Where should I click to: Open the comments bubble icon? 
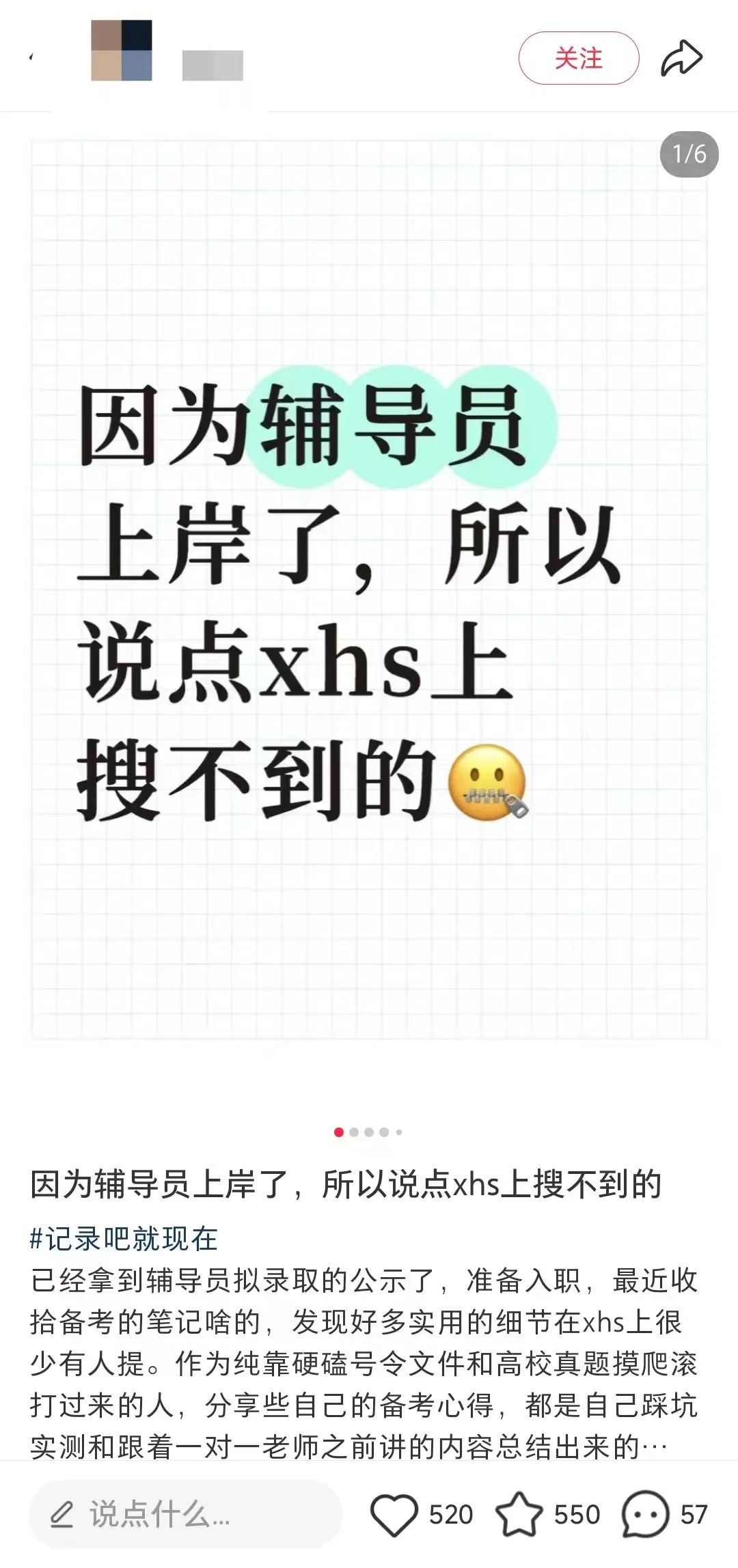[644, 1514]
